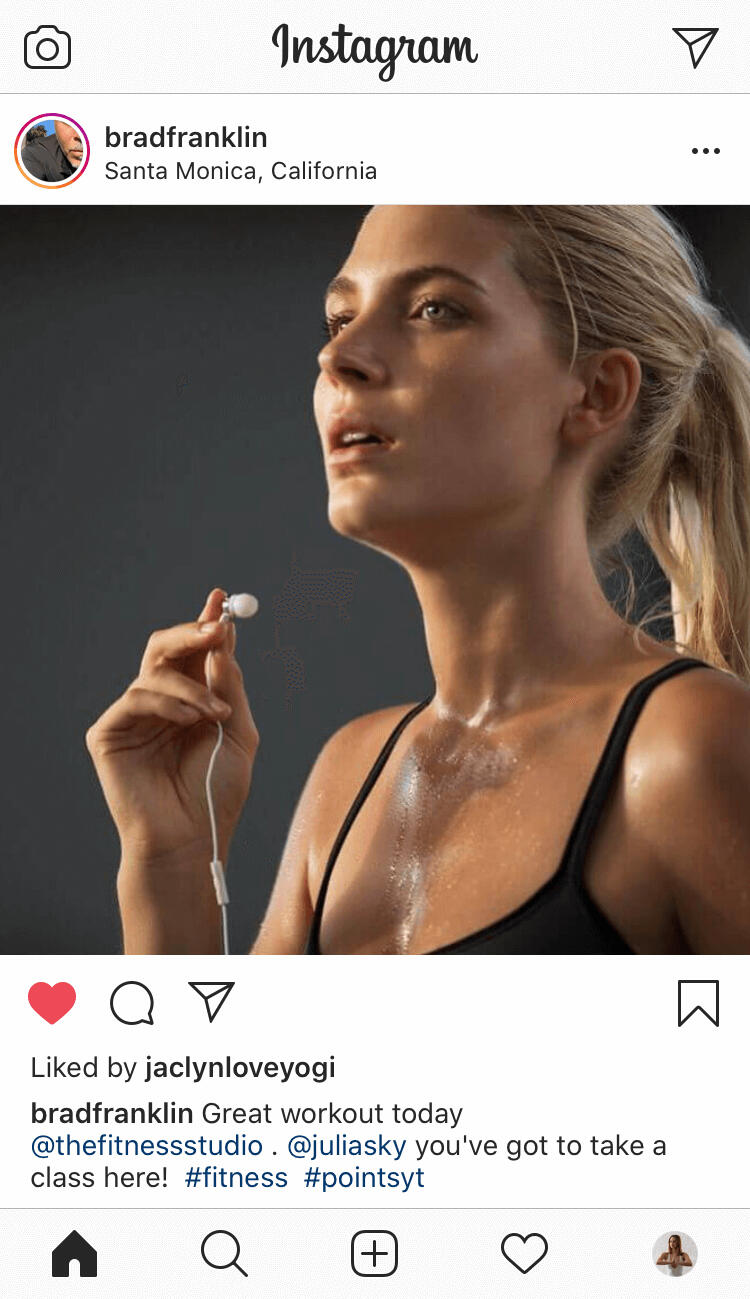This screenshot has width=750, height=1299.
Task: Open the @thefitnessstudio mention
Action: tap(147, 1146)
